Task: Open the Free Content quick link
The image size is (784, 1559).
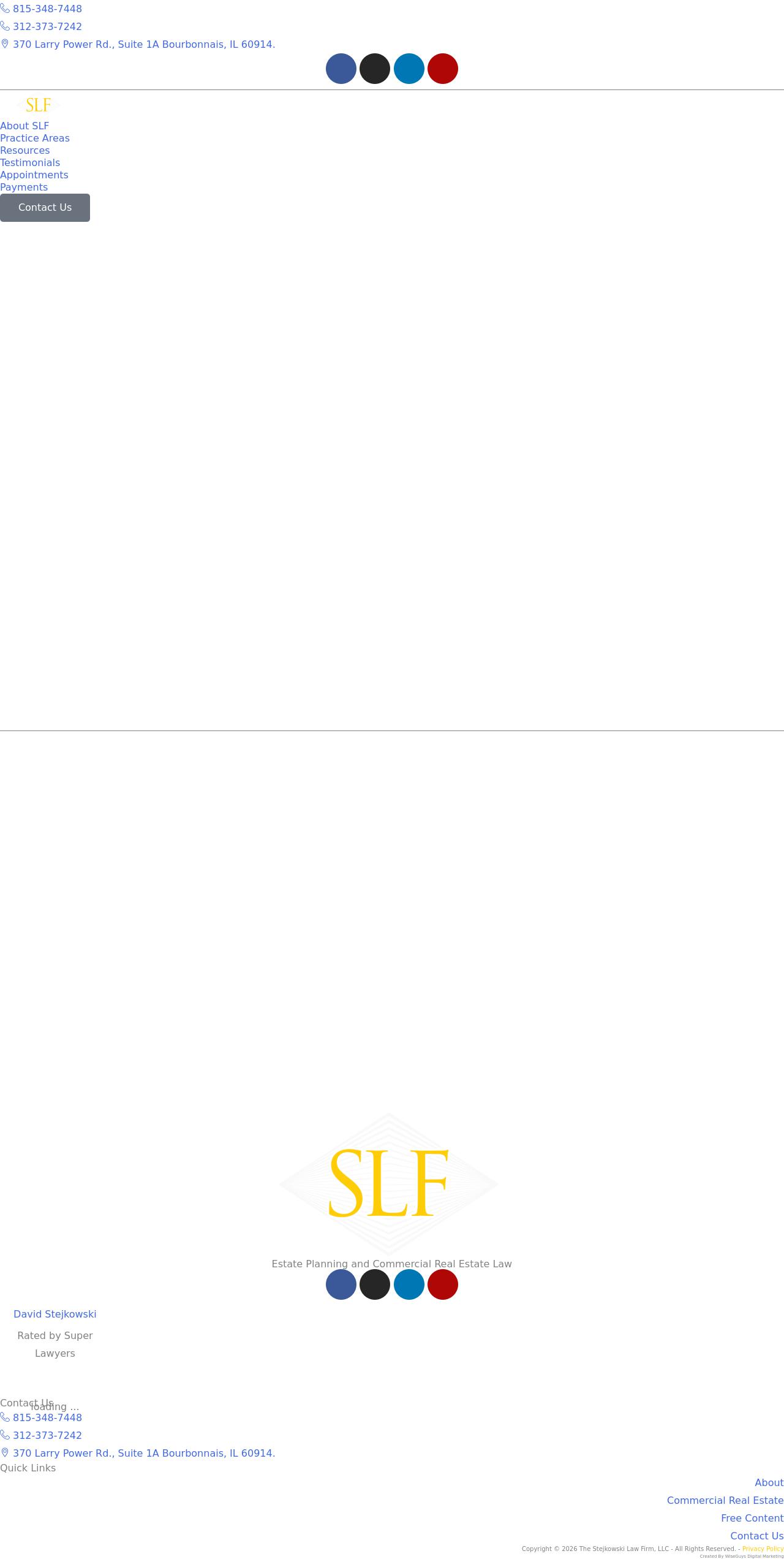Action: point(752,1518)
